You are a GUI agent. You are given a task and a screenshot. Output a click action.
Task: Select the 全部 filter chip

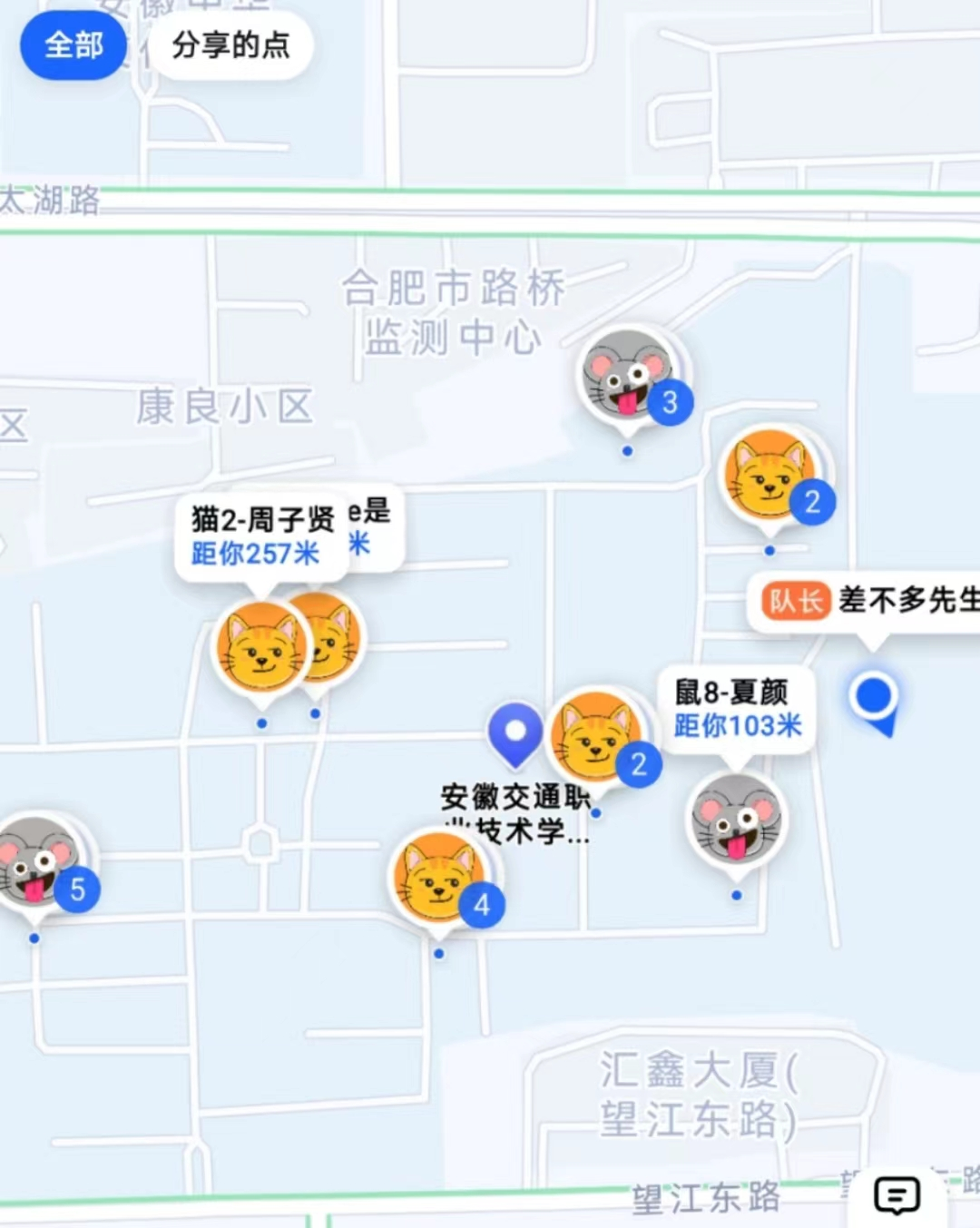pyautogui.click(x=73, y=44)
